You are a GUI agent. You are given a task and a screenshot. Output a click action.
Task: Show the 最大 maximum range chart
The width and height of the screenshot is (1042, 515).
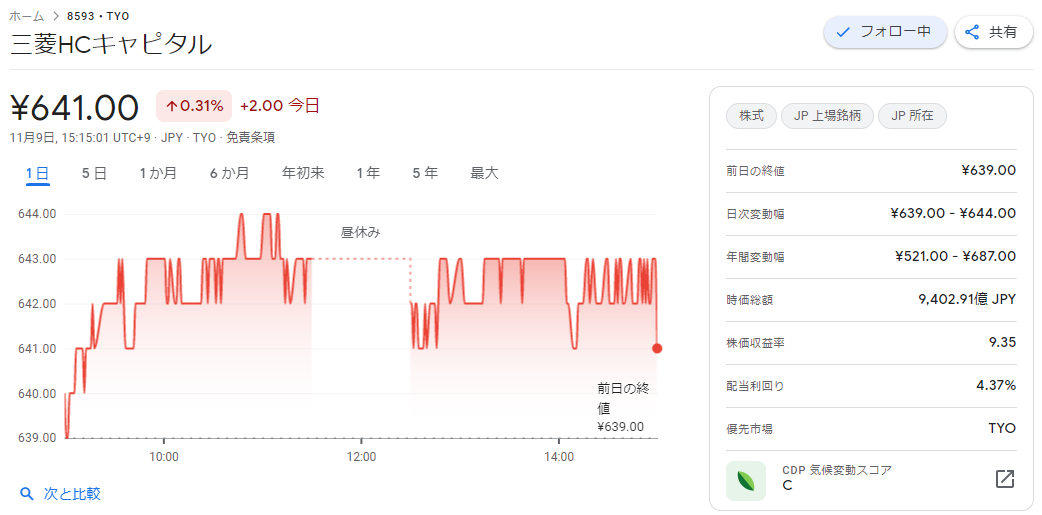[x=484, y=173]
